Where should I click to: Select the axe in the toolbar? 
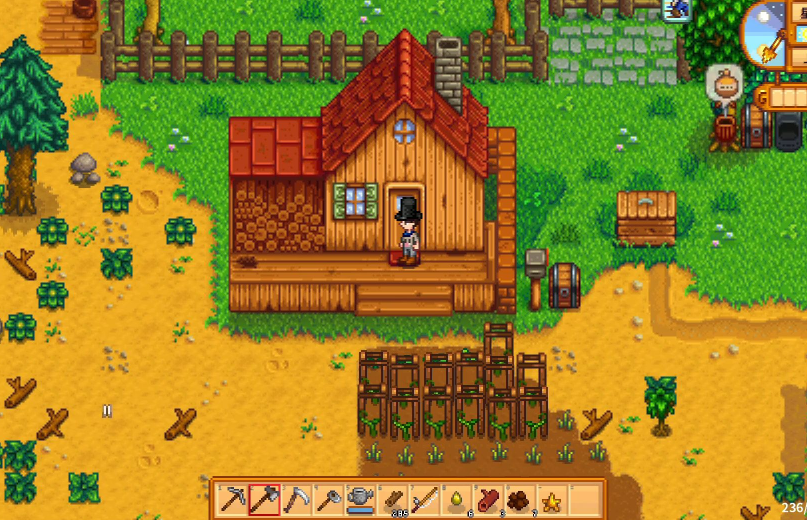(264, 498)
